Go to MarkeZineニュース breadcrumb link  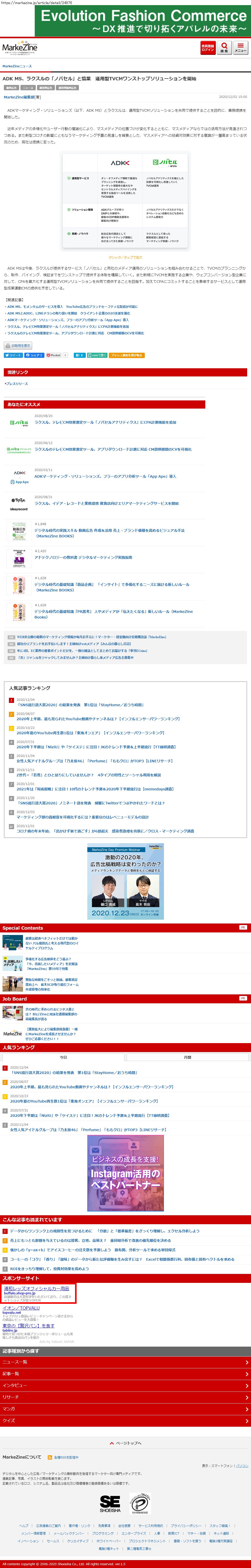click(17, 66)
